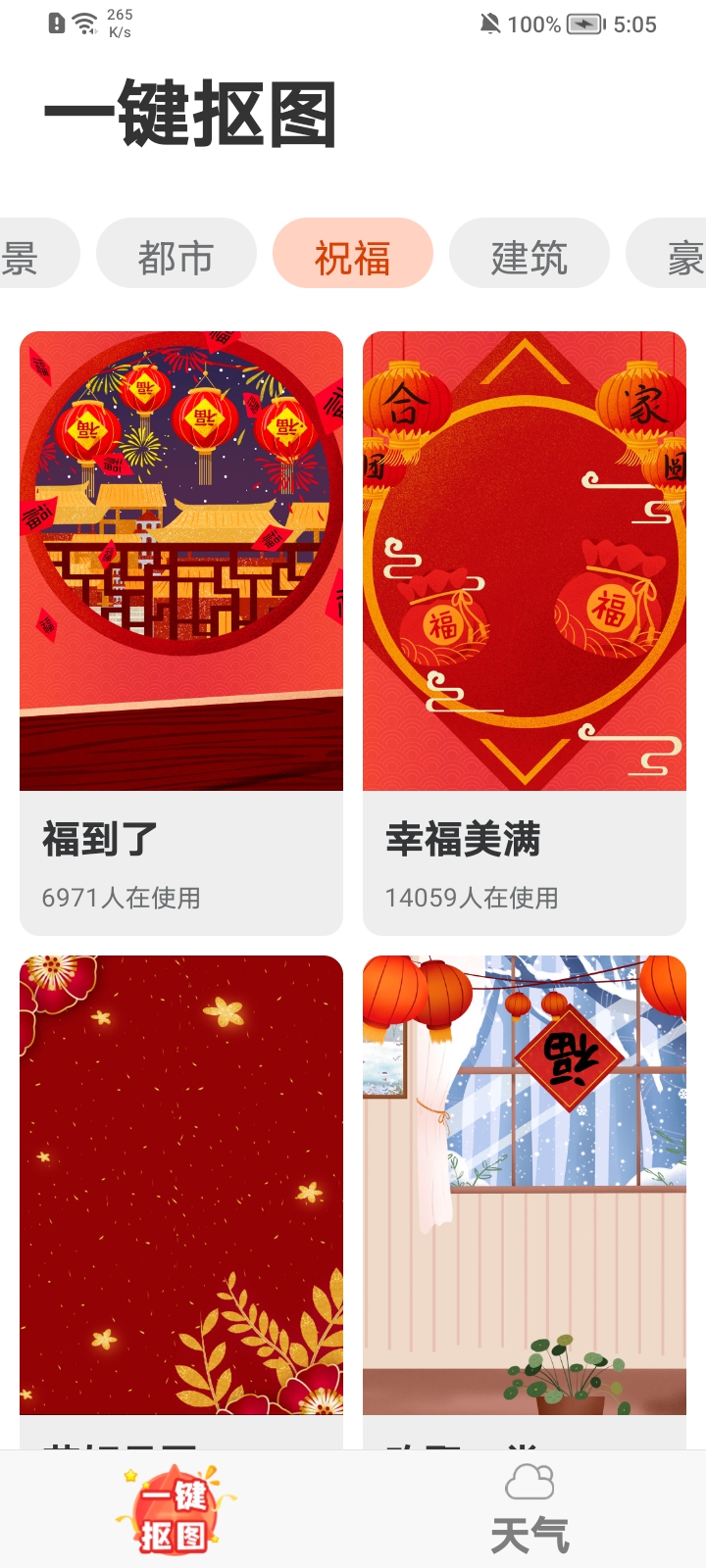This screenshot has width=706, height=1568.
Task: Open the 天气 weather cloud icon
Action: [x=530, y=1483]
